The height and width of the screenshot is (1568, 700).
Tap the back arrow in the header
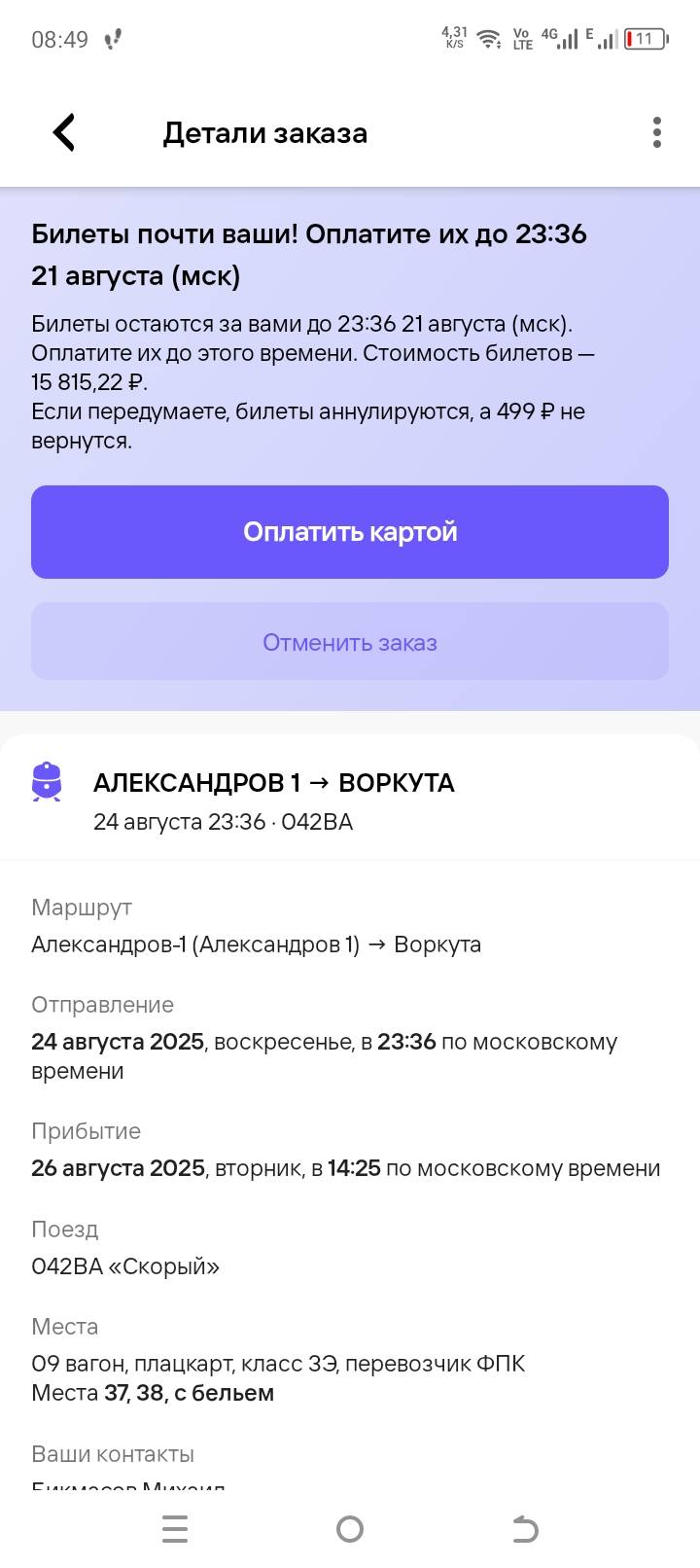tap(62, 132)
